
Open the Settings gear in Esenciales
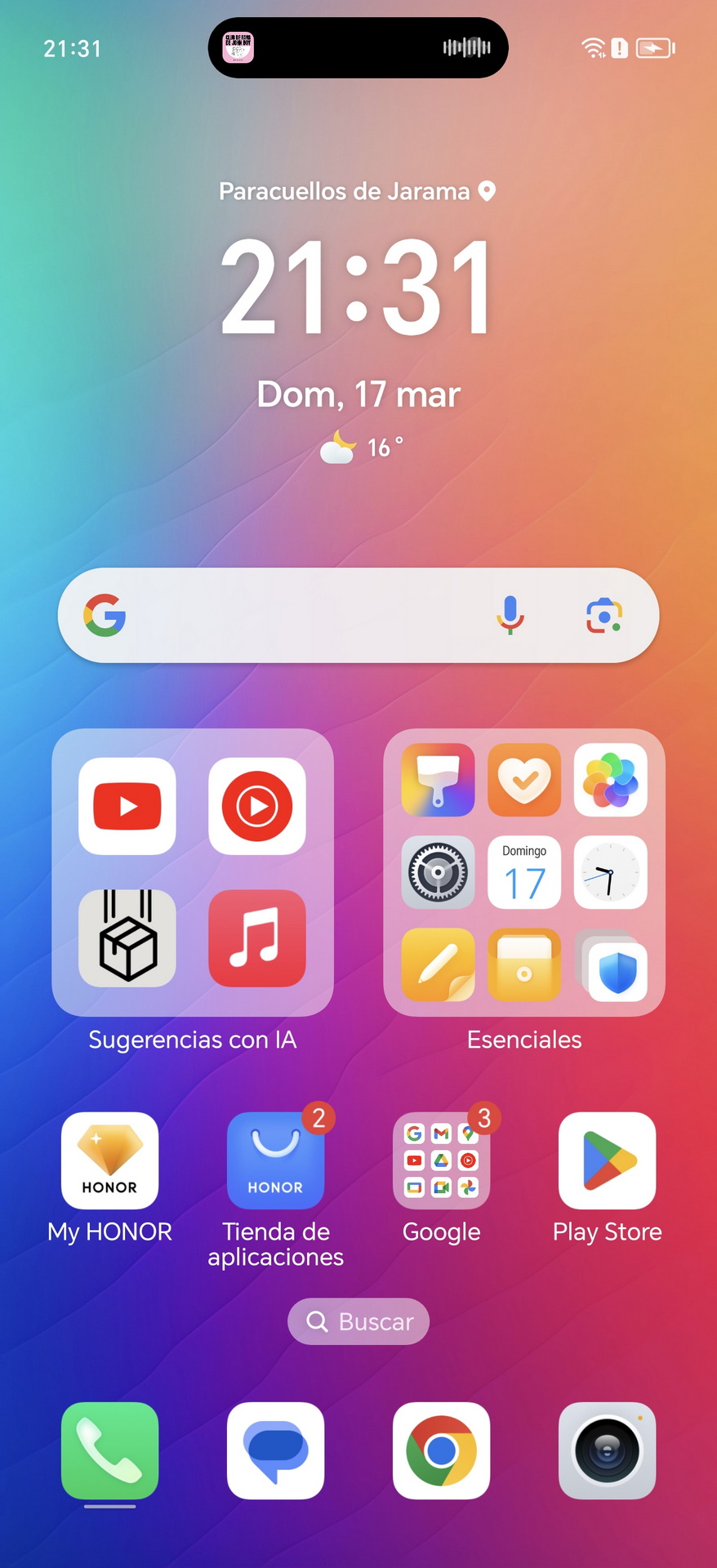(438, 872)
